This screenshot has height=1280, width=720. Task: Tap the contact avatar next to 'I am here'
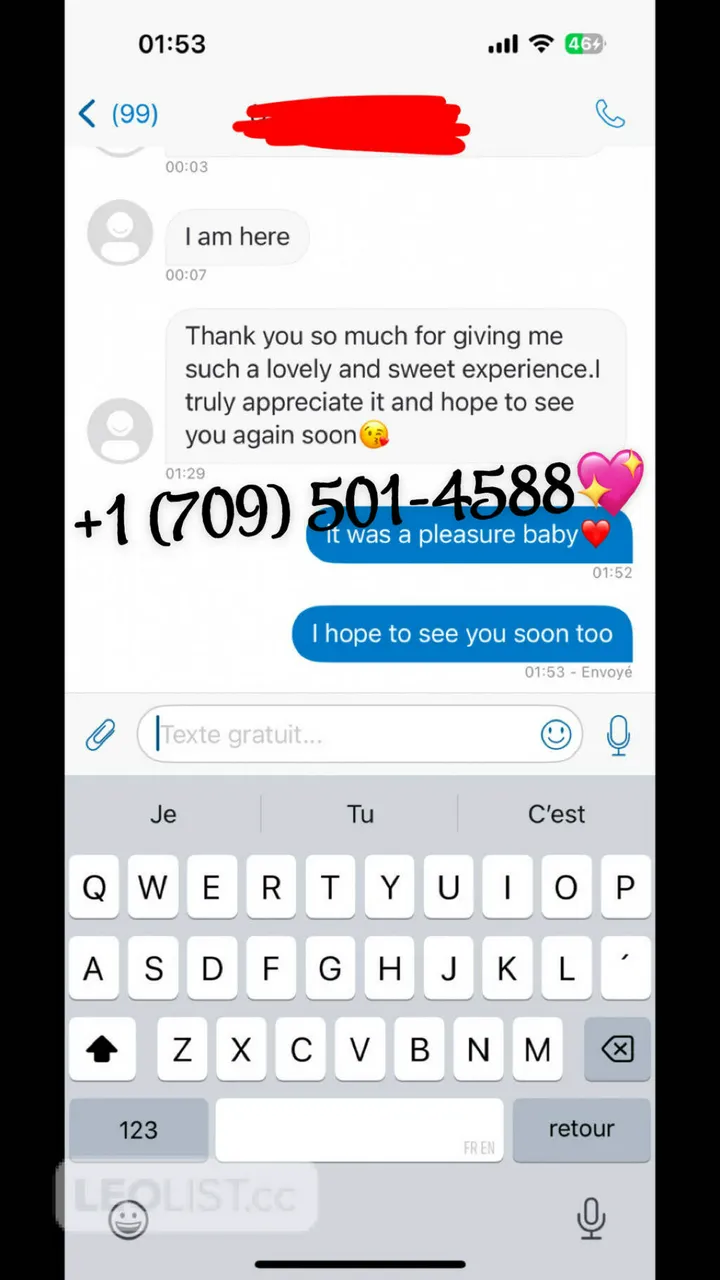(x=120, y=232)
